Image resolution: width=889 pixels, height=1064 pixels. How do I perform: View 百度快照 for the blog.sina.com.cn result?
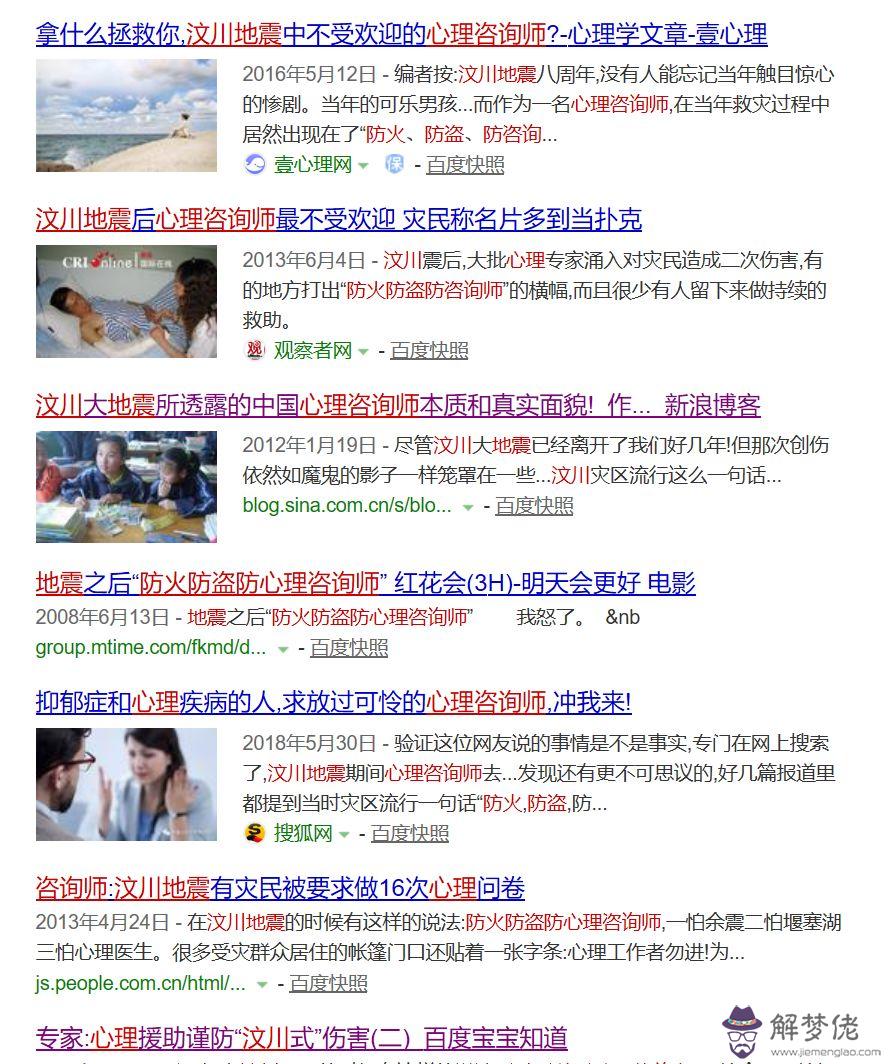(534, 506)
